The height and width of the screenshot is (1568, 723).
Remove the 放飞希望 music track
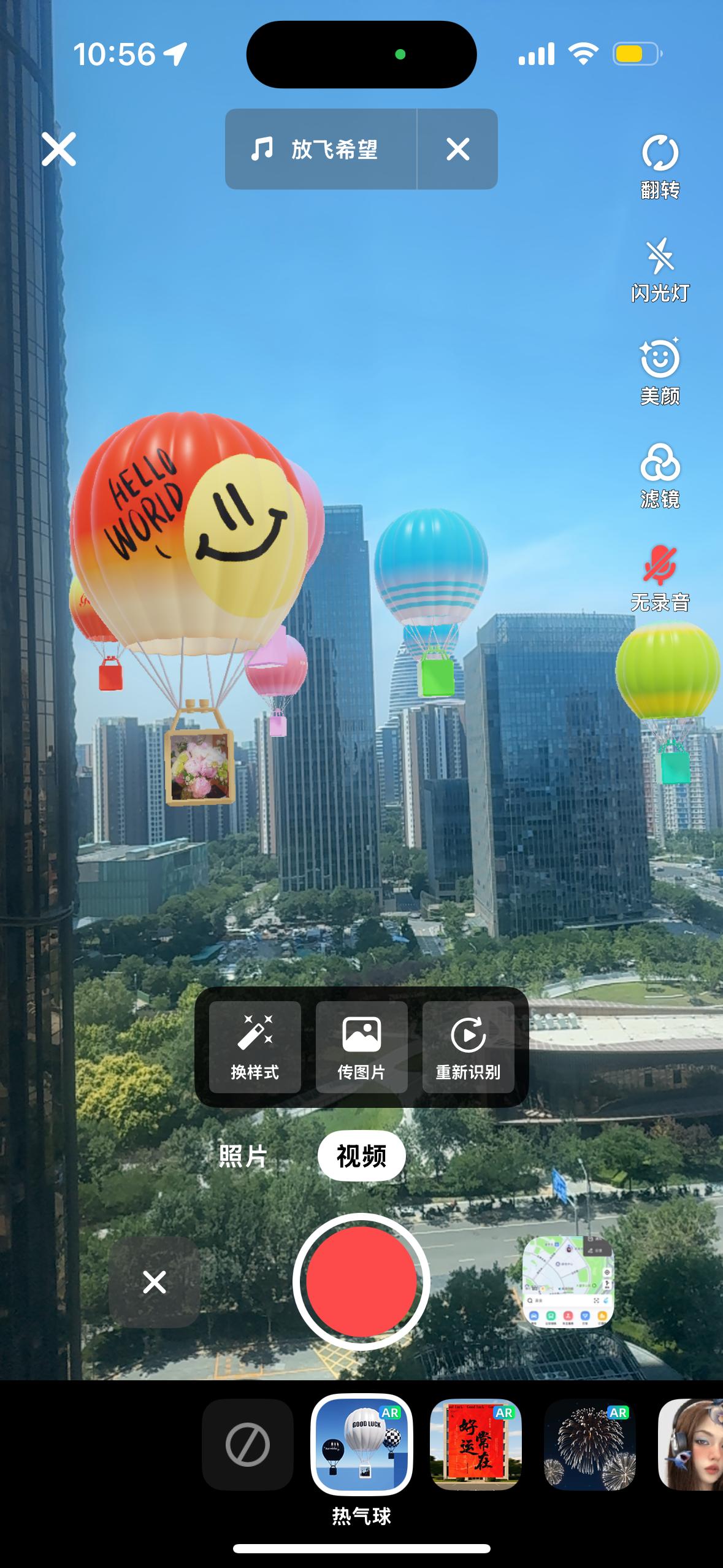(x=457, y=149)
